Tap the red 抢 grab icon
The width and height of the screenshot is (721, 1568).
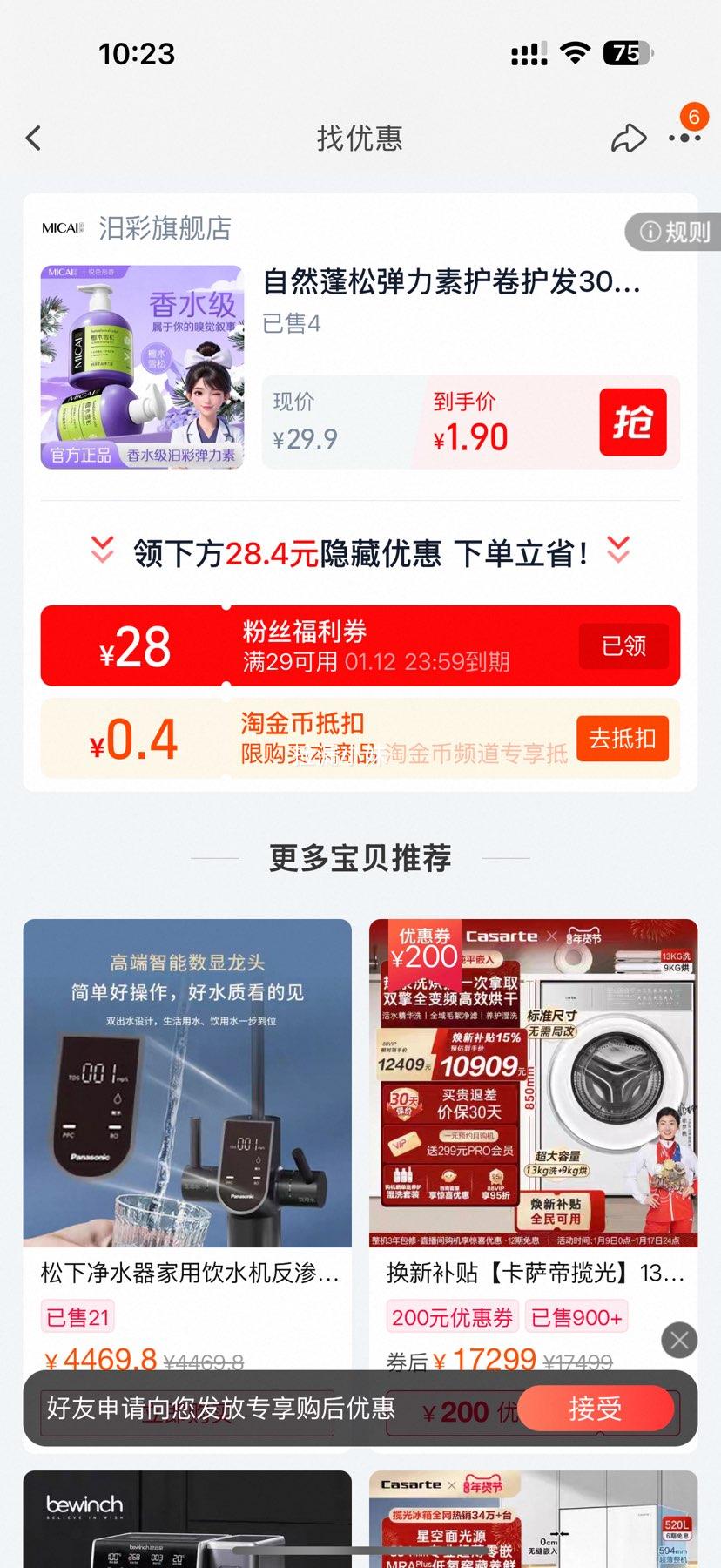(x=635, y=422)
